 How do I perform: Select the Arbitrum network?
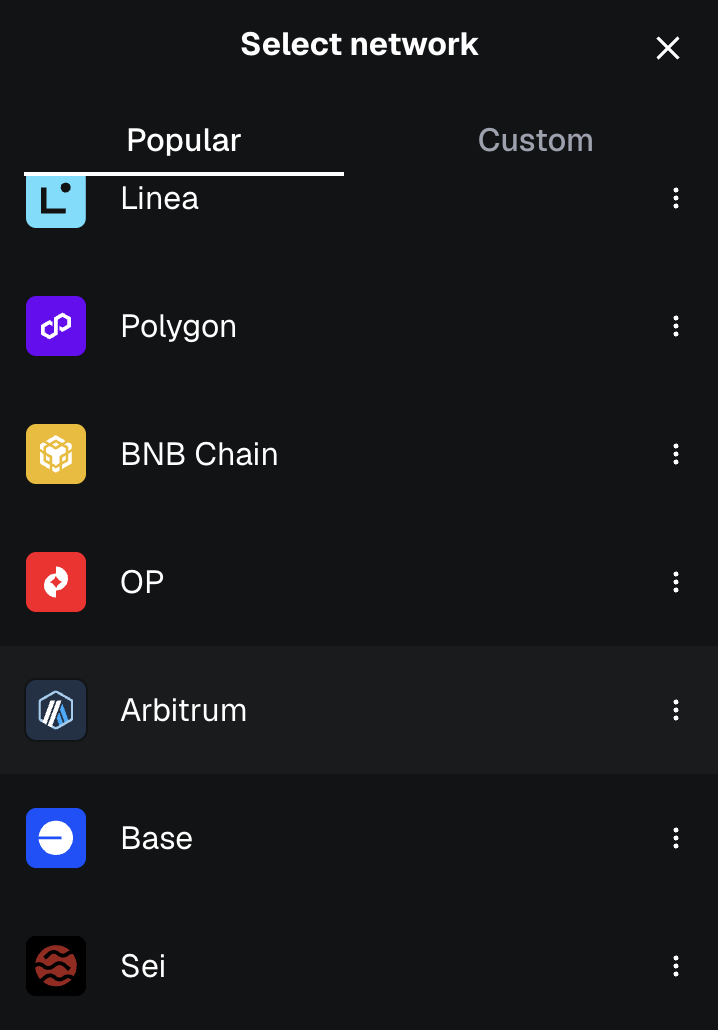183,710
